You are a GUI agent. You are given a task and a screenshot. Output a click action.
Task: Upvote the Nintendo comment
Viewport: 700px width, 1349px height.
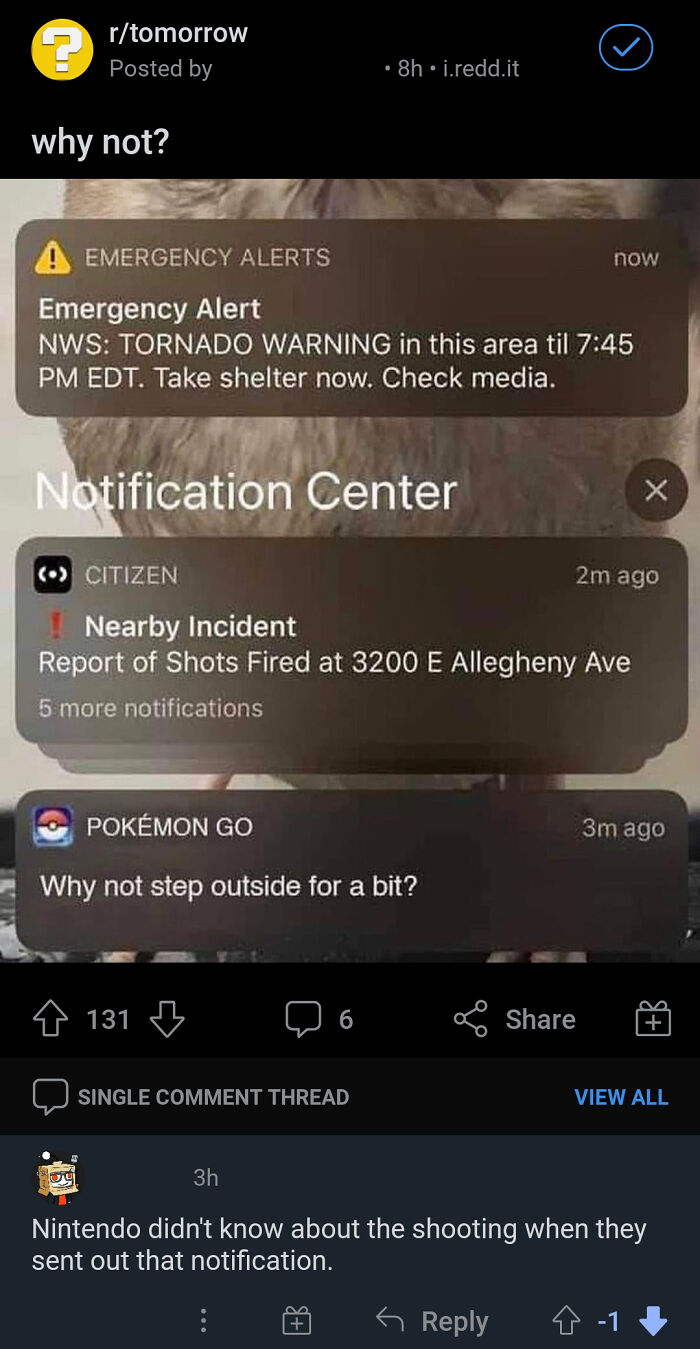pyautogui.click(x=566, y=1321)
